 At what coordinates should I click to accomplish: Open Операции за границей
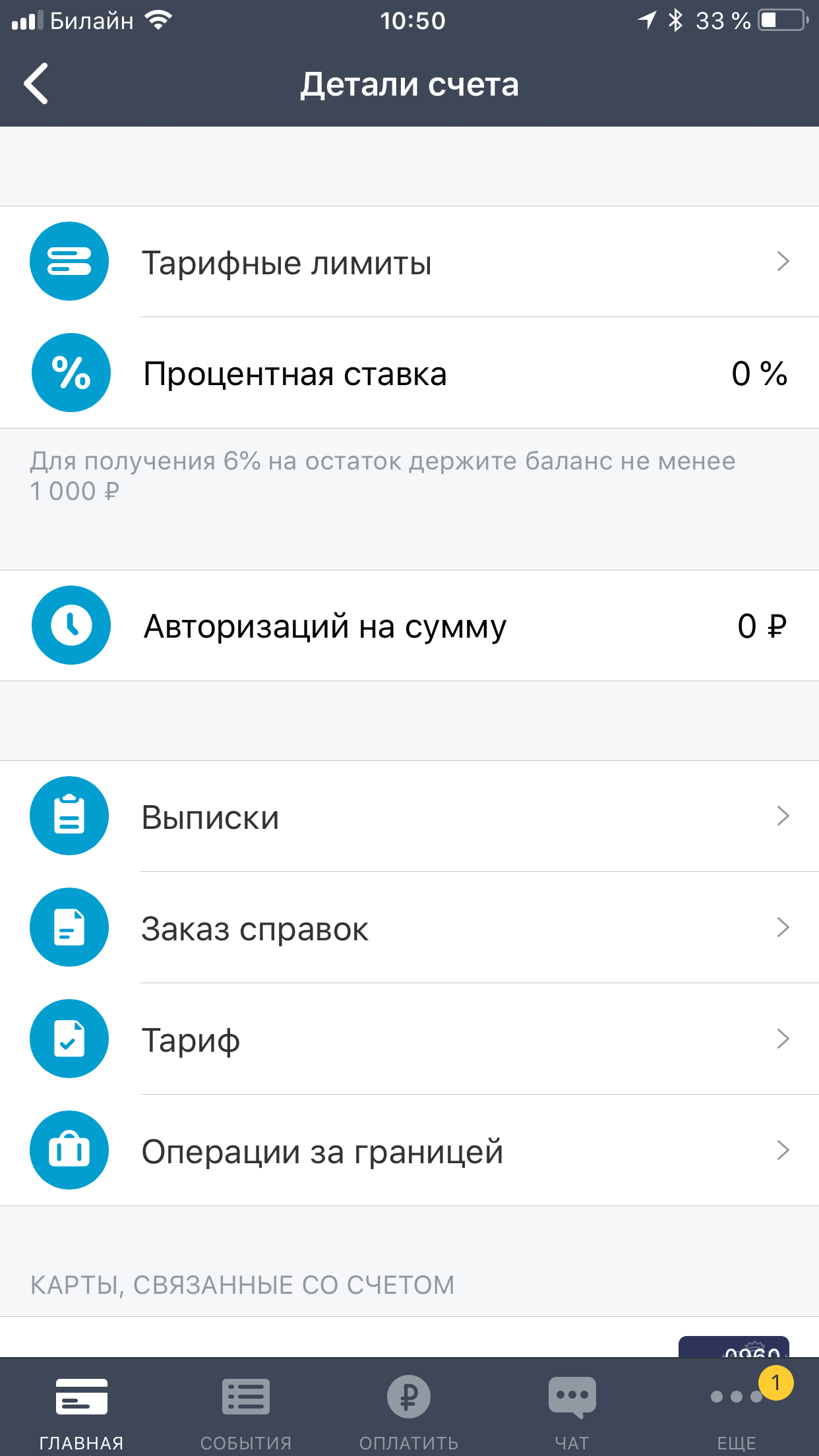(x=409, y=1151)
